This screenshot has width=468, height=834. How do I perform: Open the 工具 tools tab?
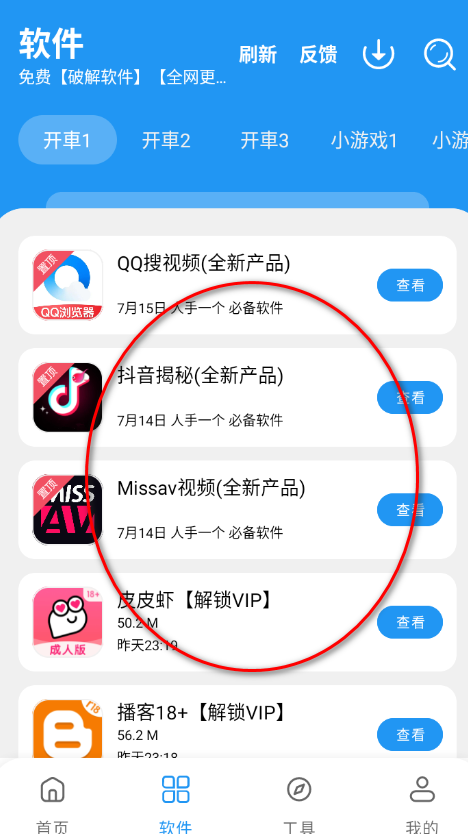coord(299,803)
